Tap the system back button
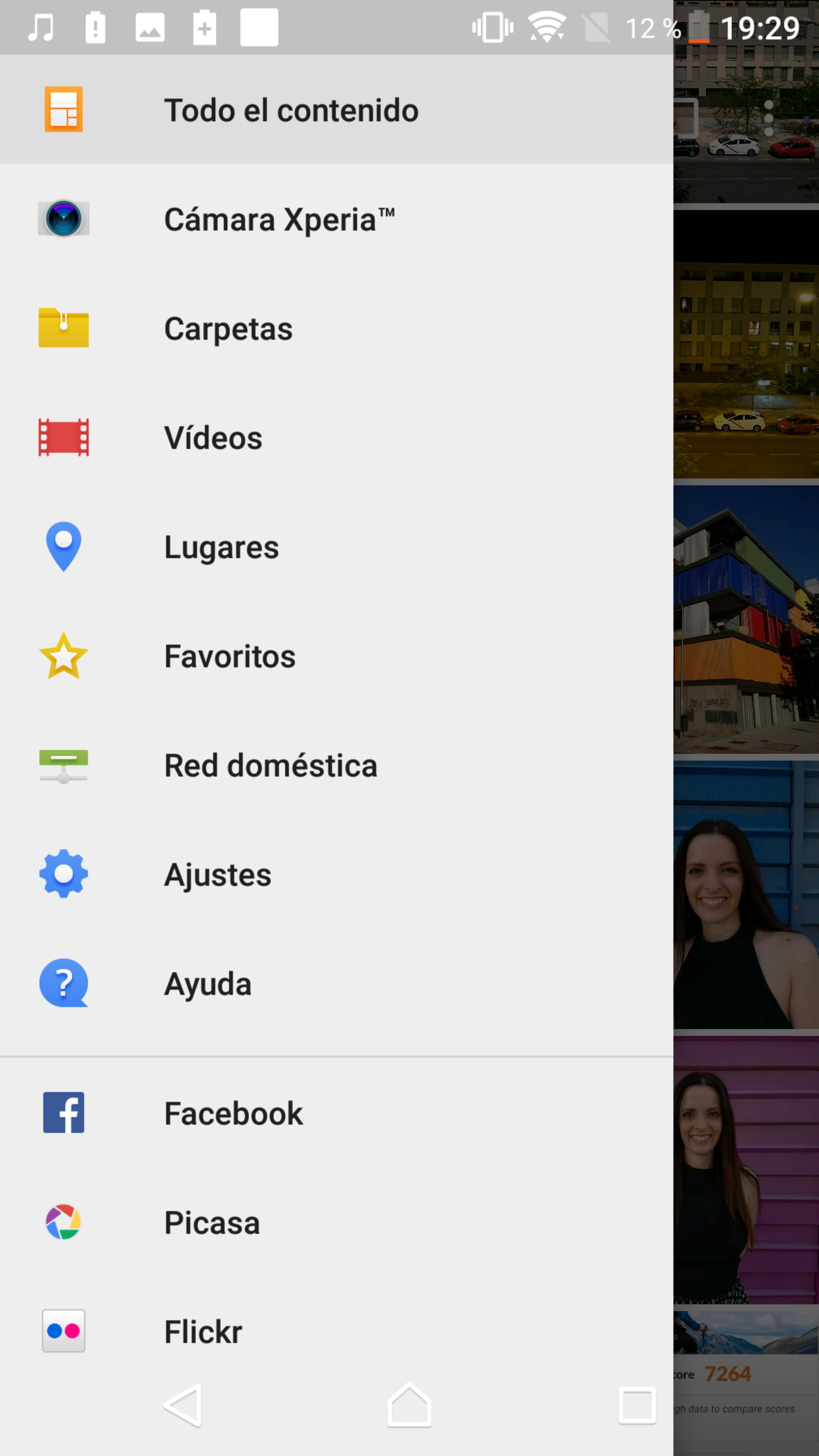 click(x=182, y=1405)
